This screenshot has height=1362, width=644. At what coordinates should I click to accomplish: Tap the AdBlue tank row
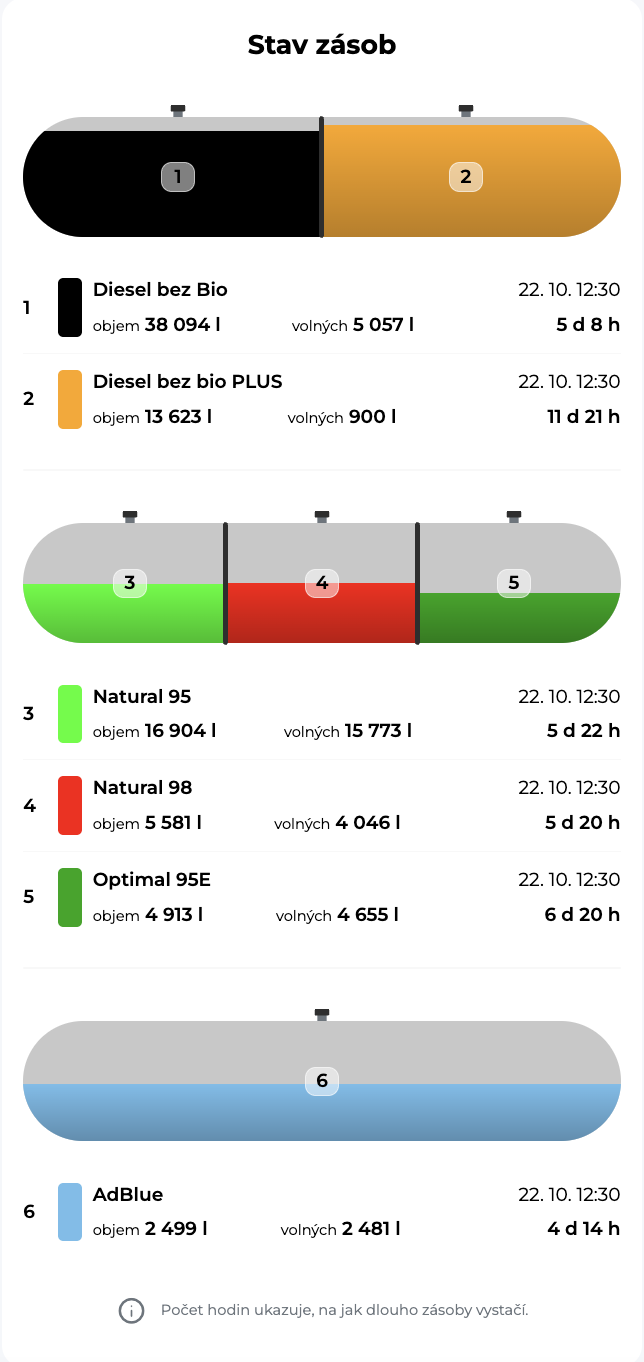click(x=321, y=1212)
